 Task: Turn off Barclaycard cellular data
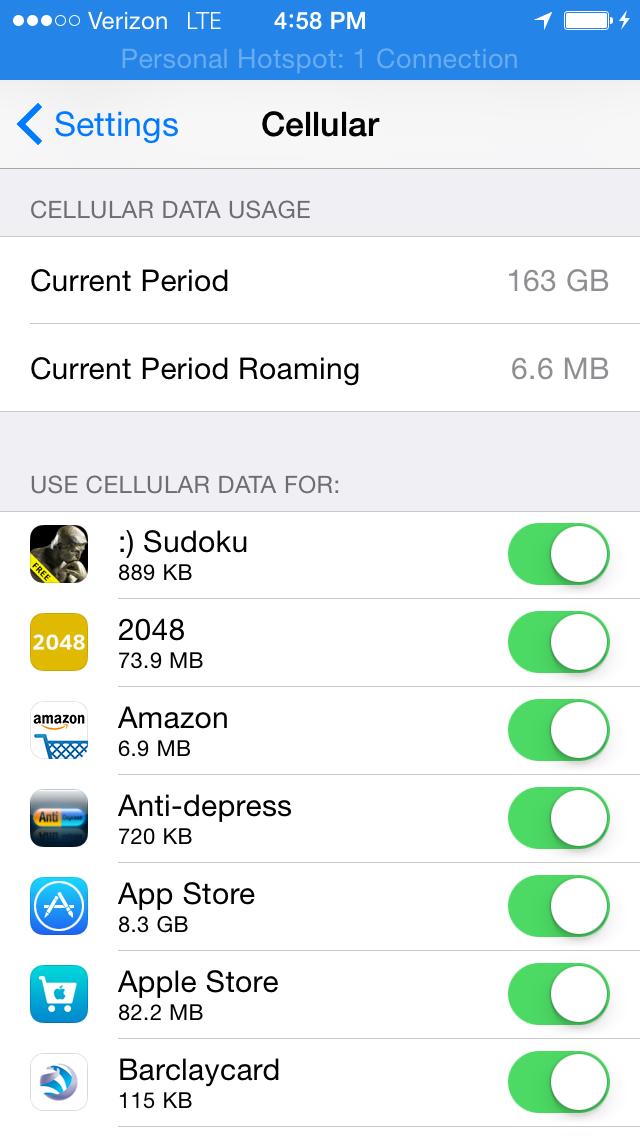click(x=558, y=1082)
